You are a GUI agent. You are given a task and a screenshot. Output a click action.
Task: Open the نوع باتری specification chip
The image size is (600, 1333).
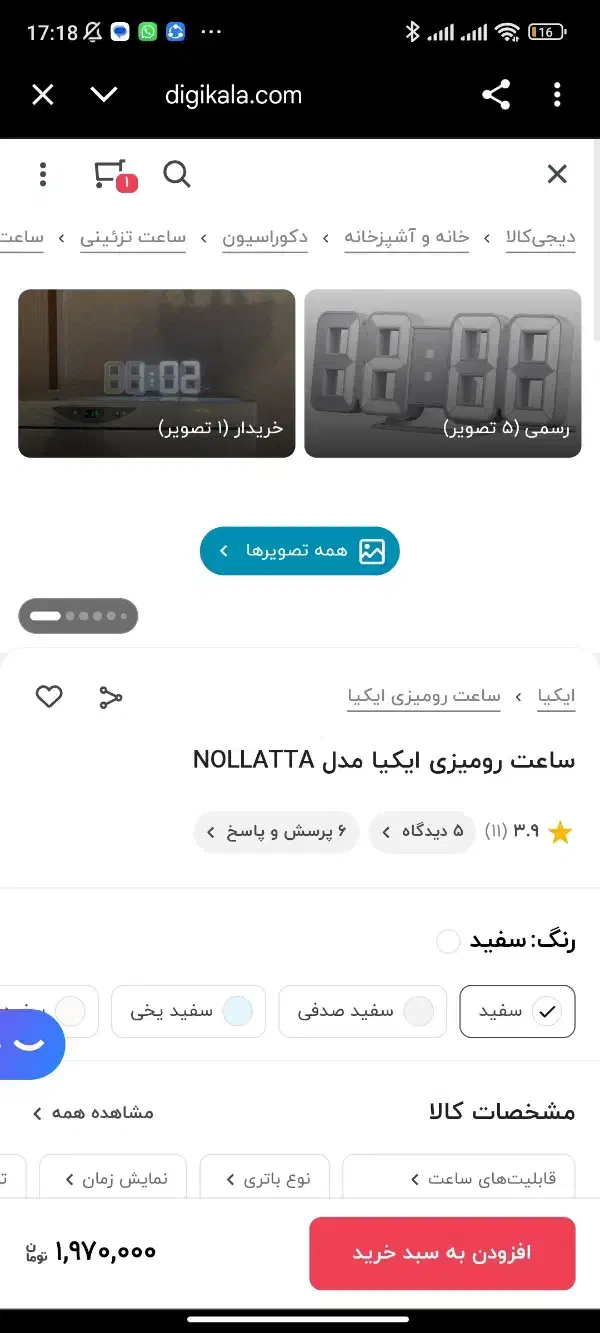click(x=266, y=1179)
